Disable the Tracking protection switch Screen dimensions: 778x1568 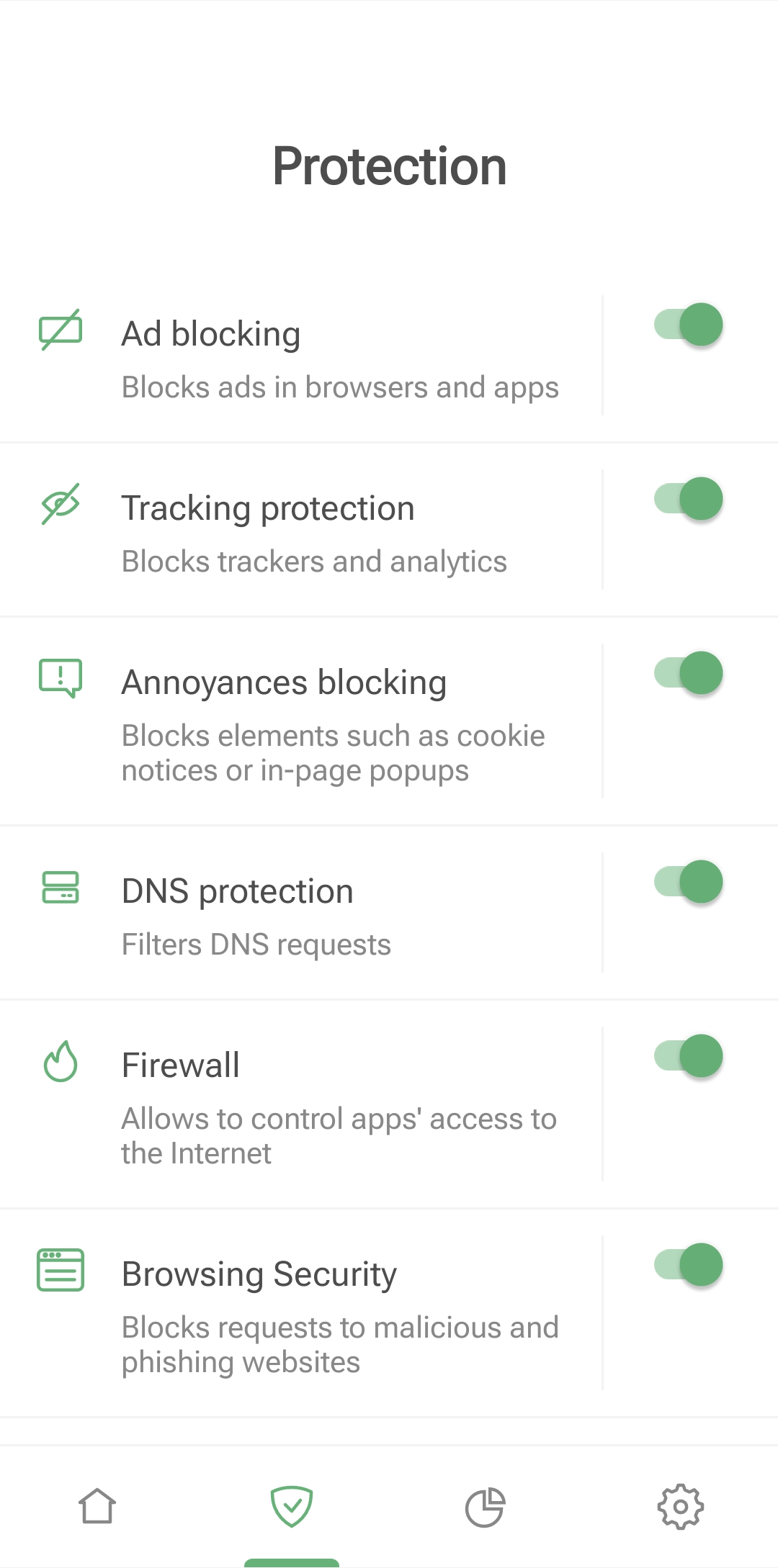pos(689,499)
